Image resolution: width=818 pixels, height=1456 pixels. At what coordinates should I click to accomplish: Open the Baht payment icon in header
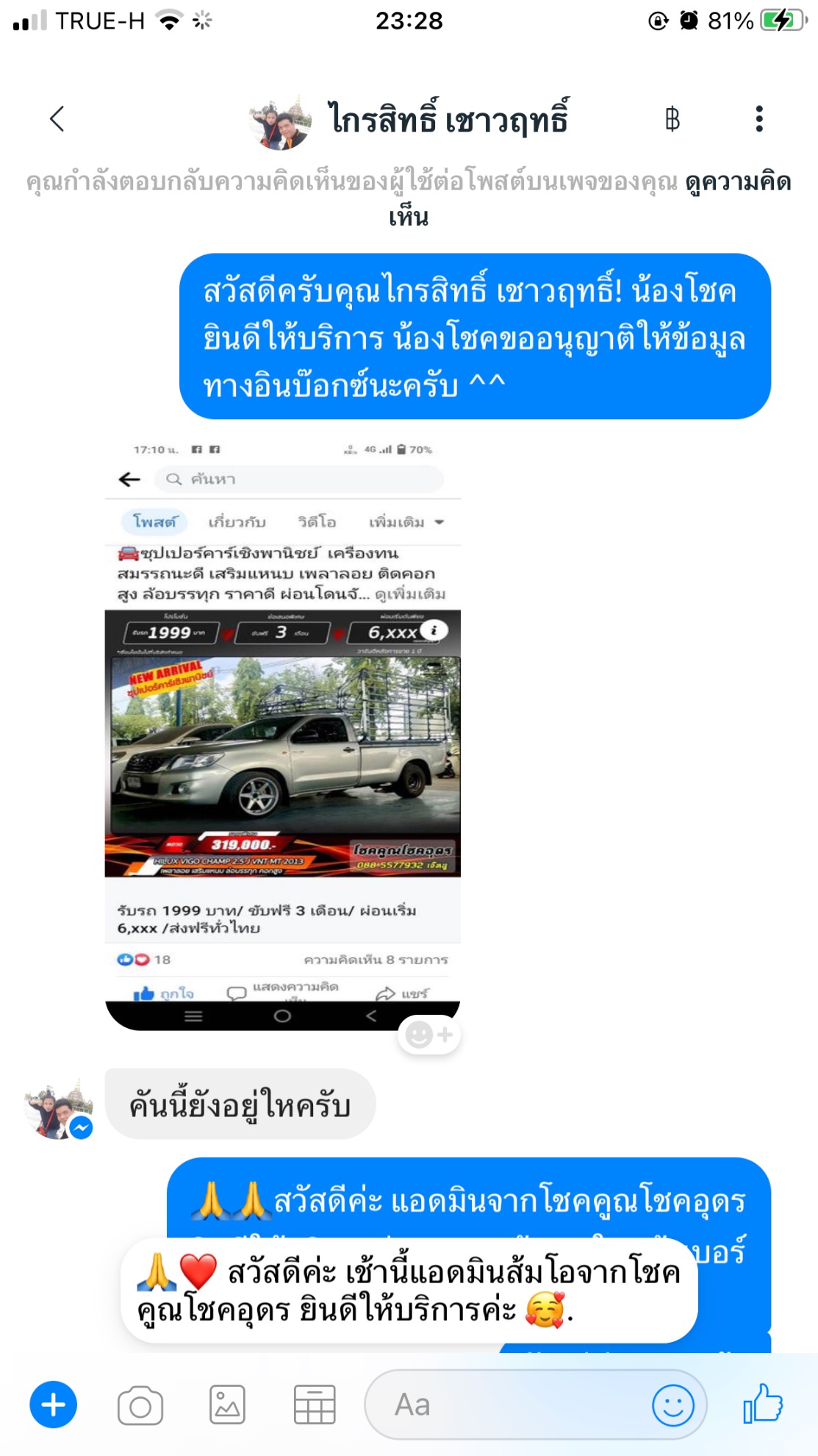(x=672, y=118)
